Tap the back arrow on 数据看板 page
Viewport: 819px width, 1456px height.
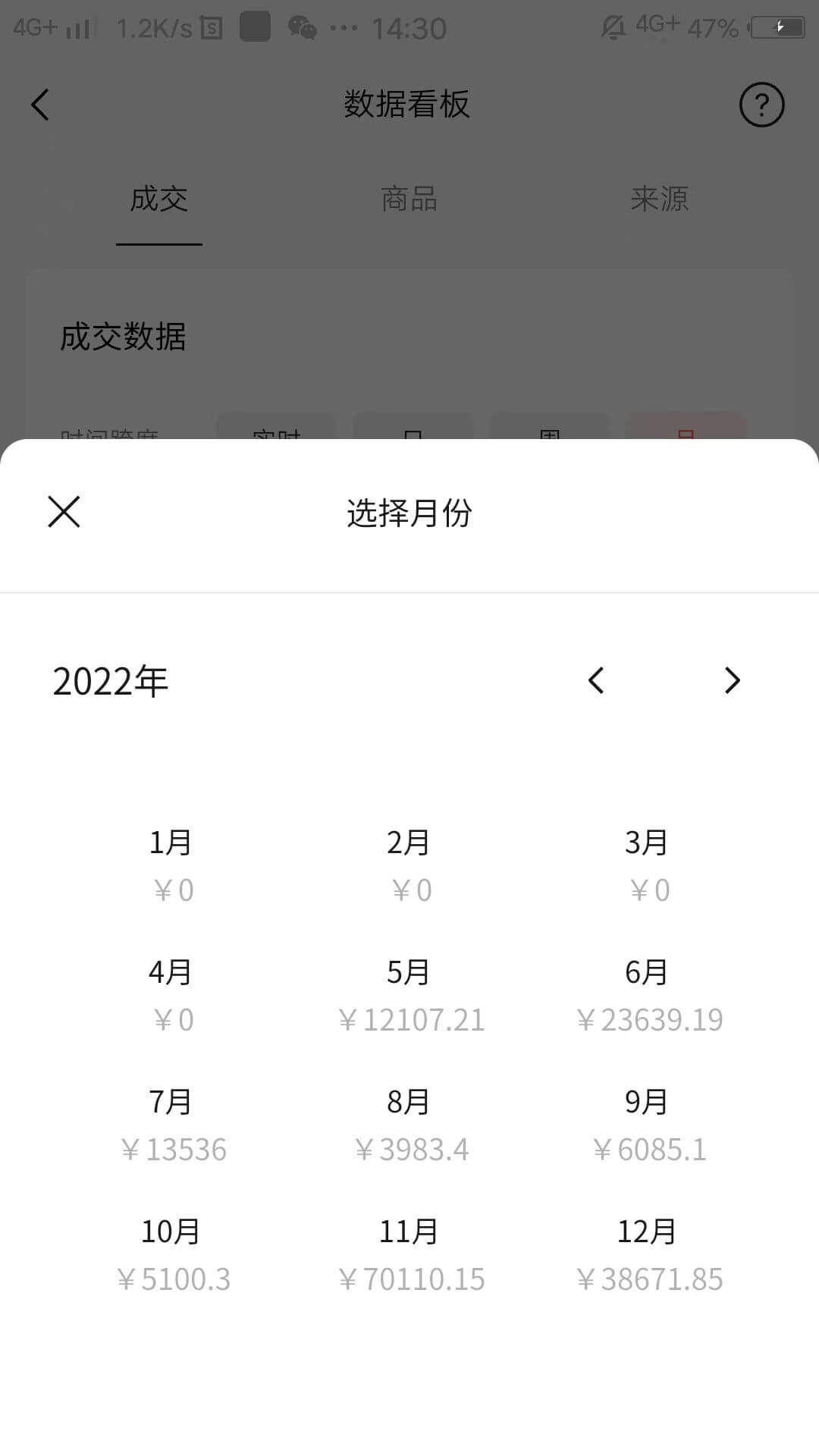pos(39,105)
